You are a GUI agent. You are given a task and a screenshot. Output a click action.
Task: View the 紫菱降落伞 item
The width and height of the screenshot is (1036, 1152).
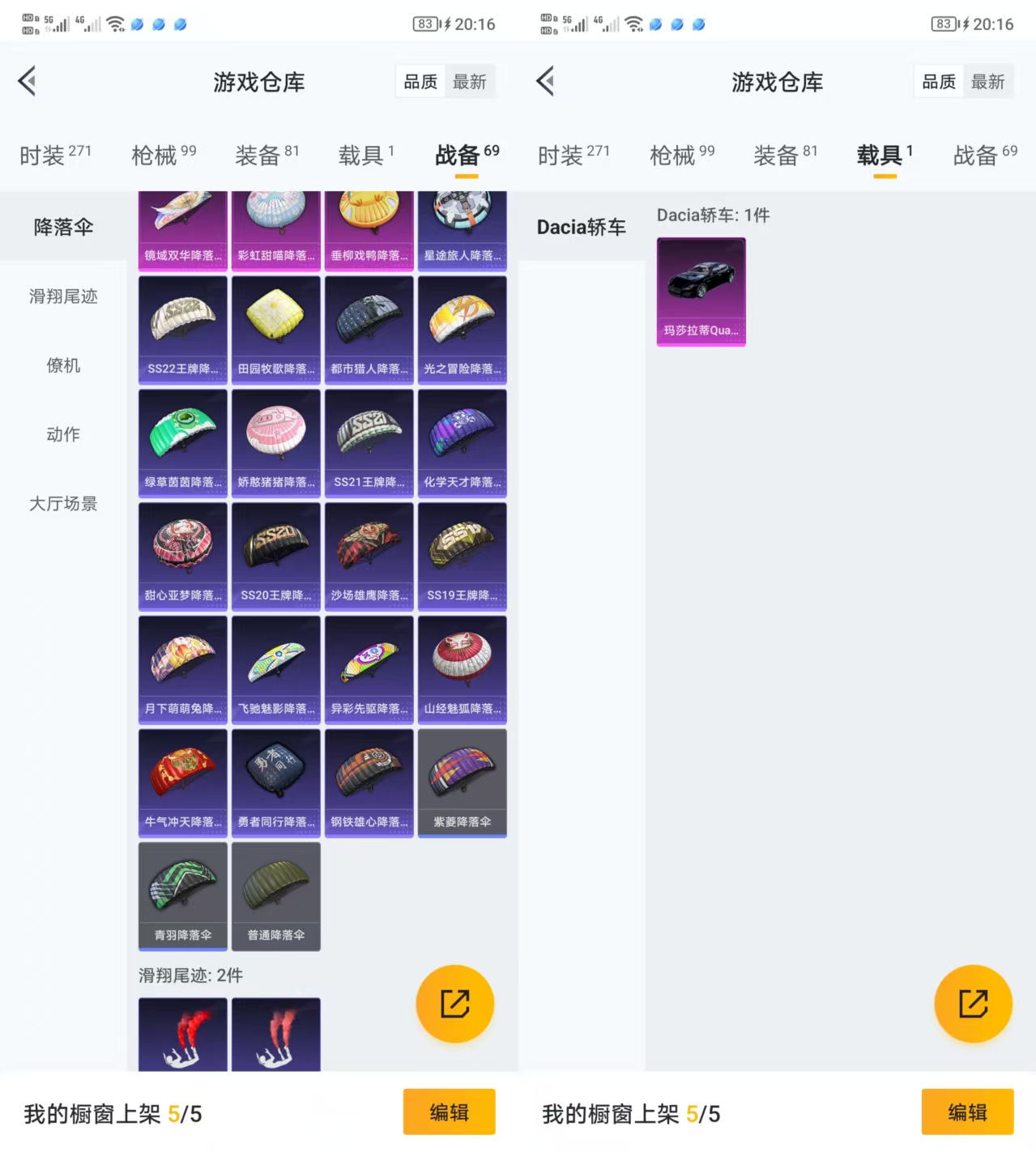pyautogui.click(x=462, y=783)
